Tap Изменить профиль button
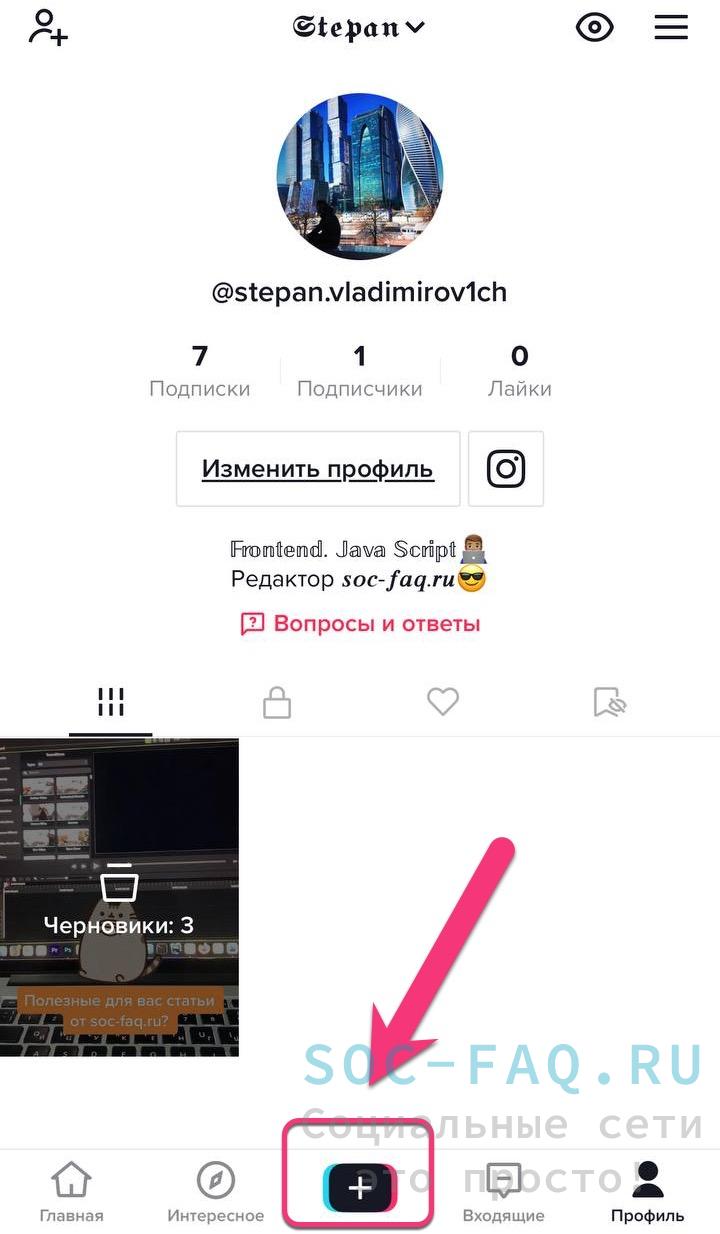This screenshot has width=720, height=1234. pyautogui.click(x=318, y=469)
